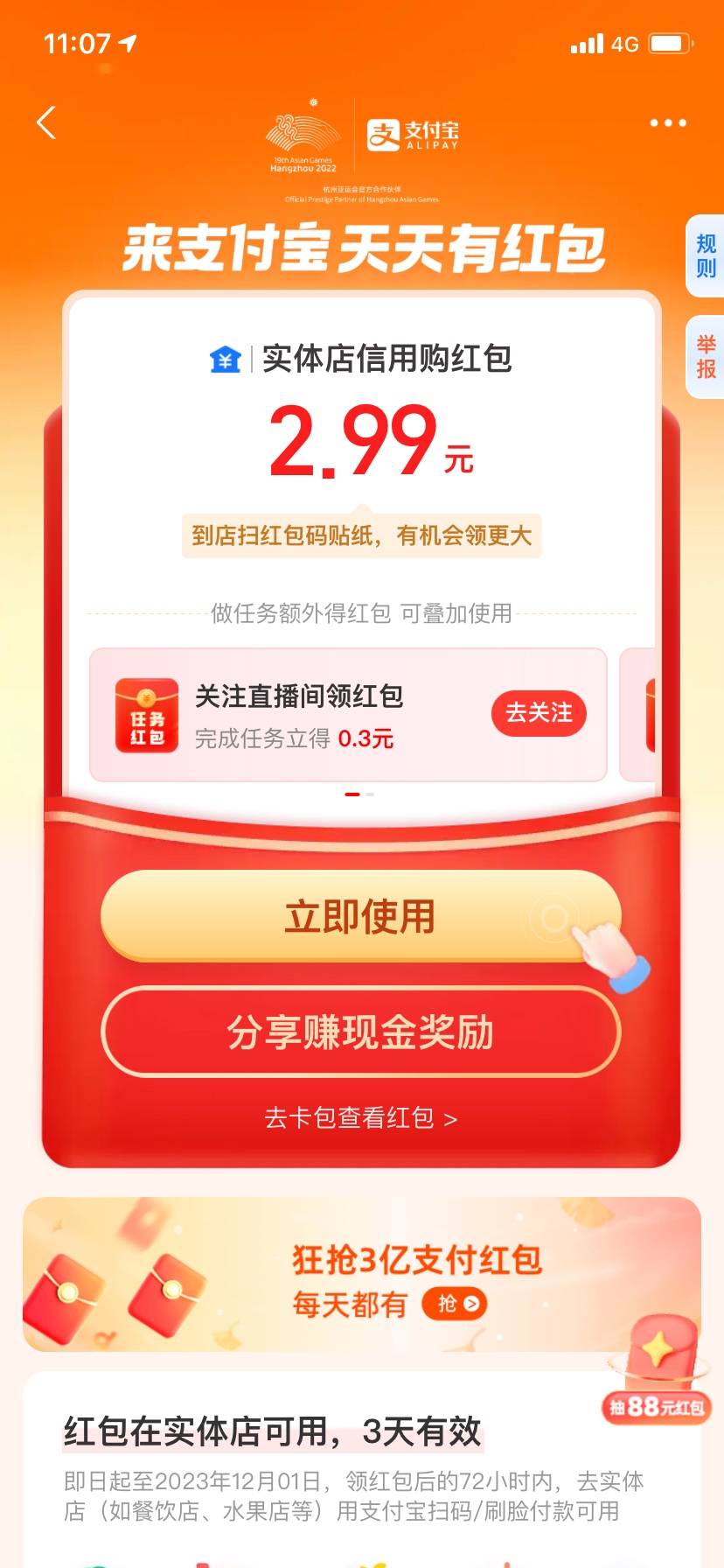Image resolution: width=724 pixels, height=1568 pixels.
Task: Go back using the top-left arrow
Action: (x=46, y=123)
